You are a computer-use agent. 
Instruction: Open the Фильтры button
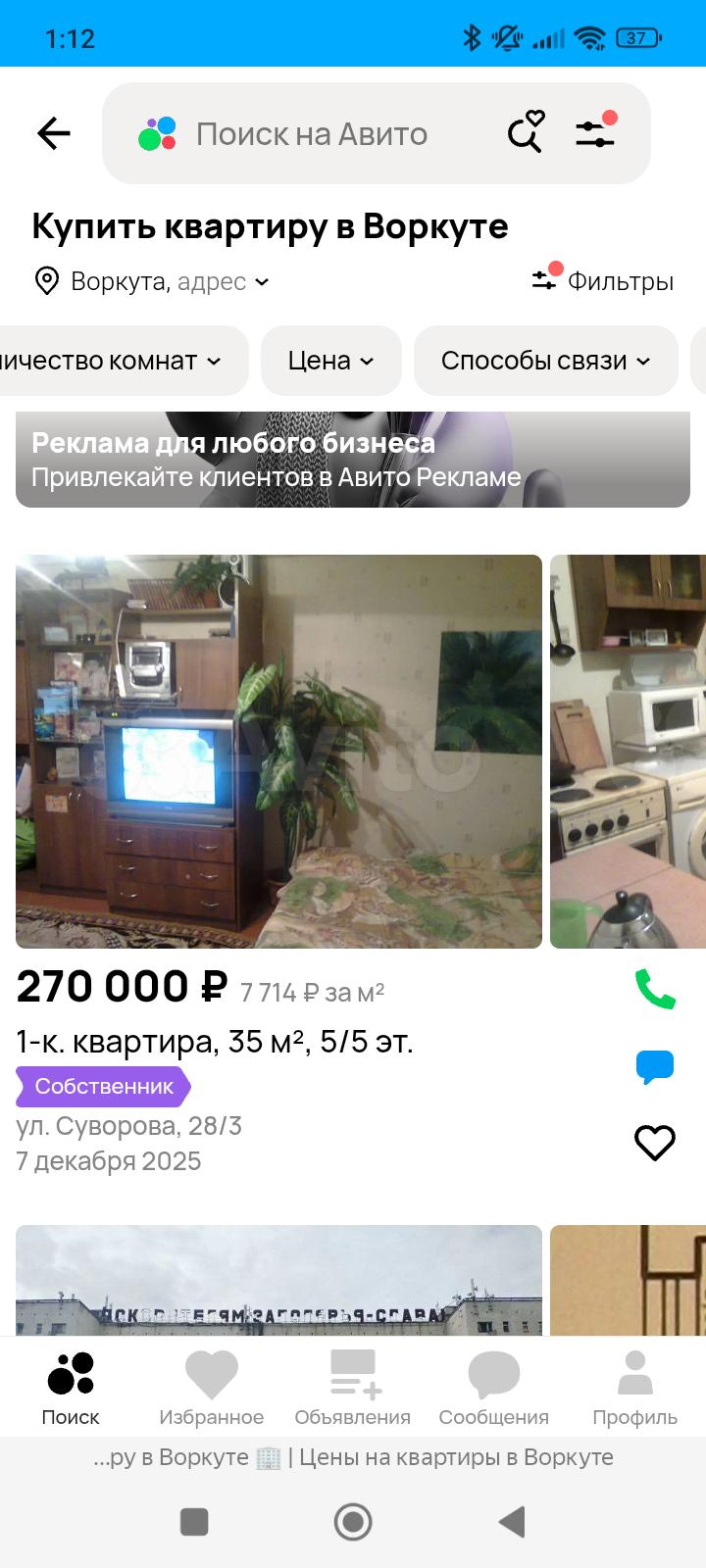(x=603, y=281)
